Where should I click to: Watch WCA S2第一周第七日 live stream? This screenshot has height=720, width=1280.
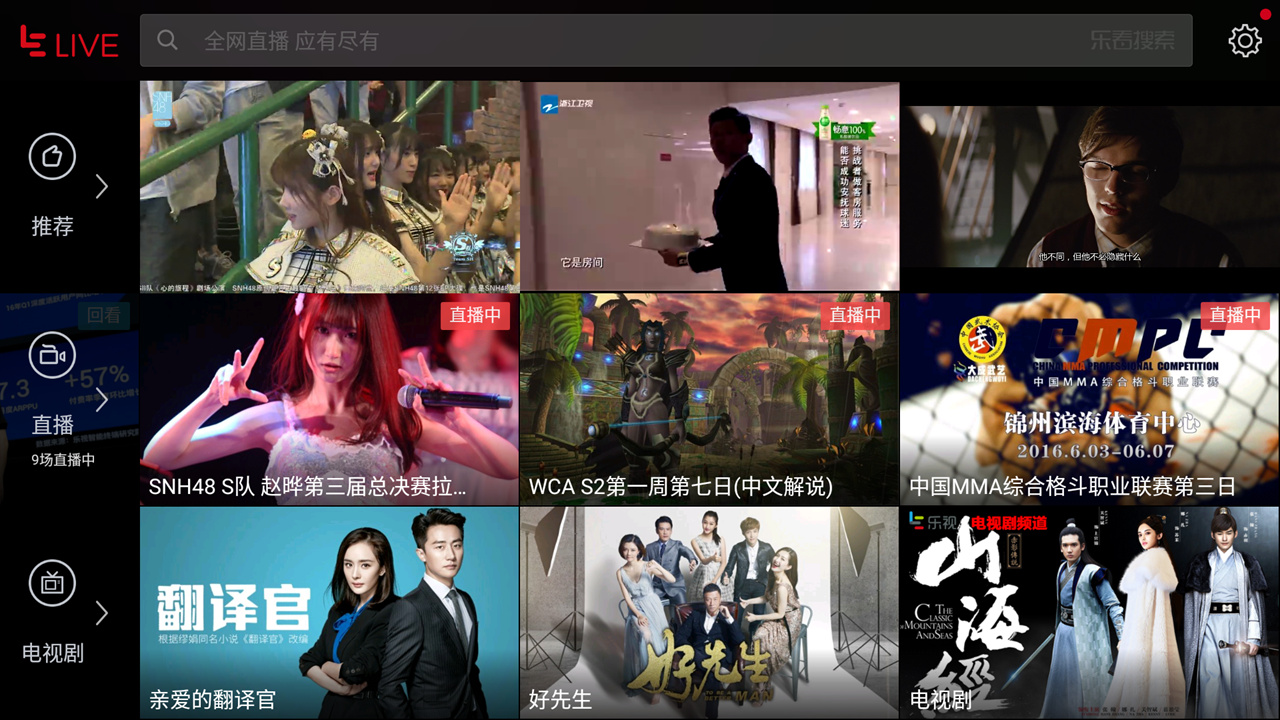(709, 399)
